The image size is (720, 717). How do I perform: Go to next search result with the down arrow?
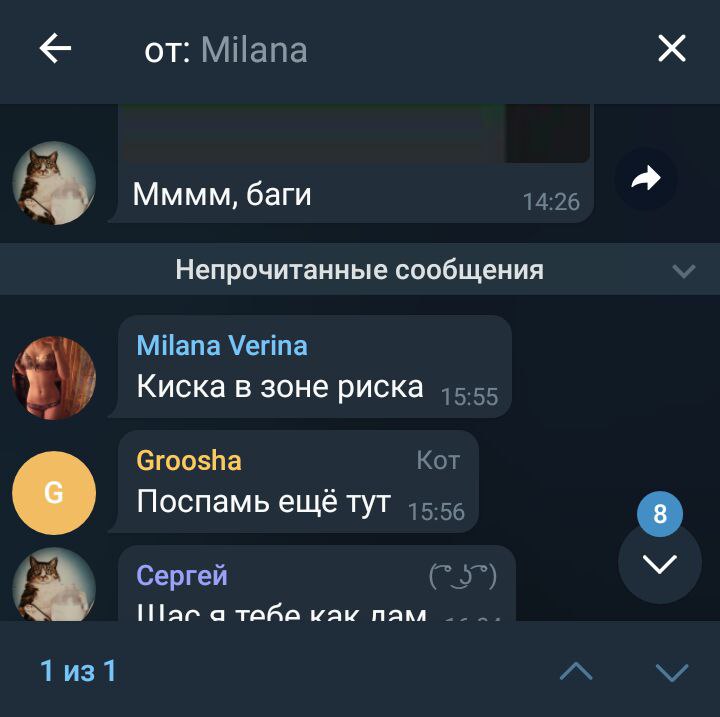tap(671, 671)
